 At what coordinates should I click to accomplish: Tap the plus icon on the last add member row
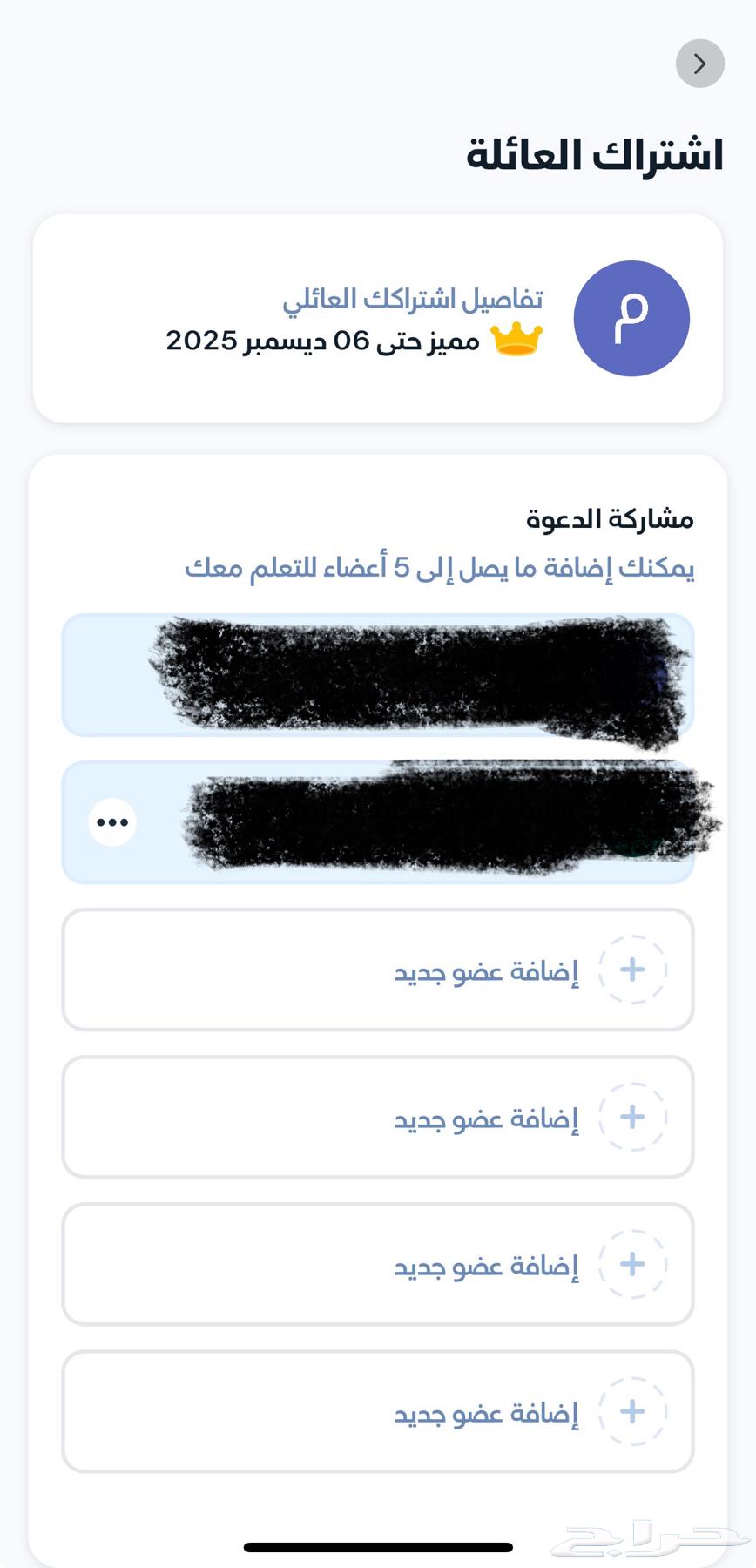(x=632, y=1411)
